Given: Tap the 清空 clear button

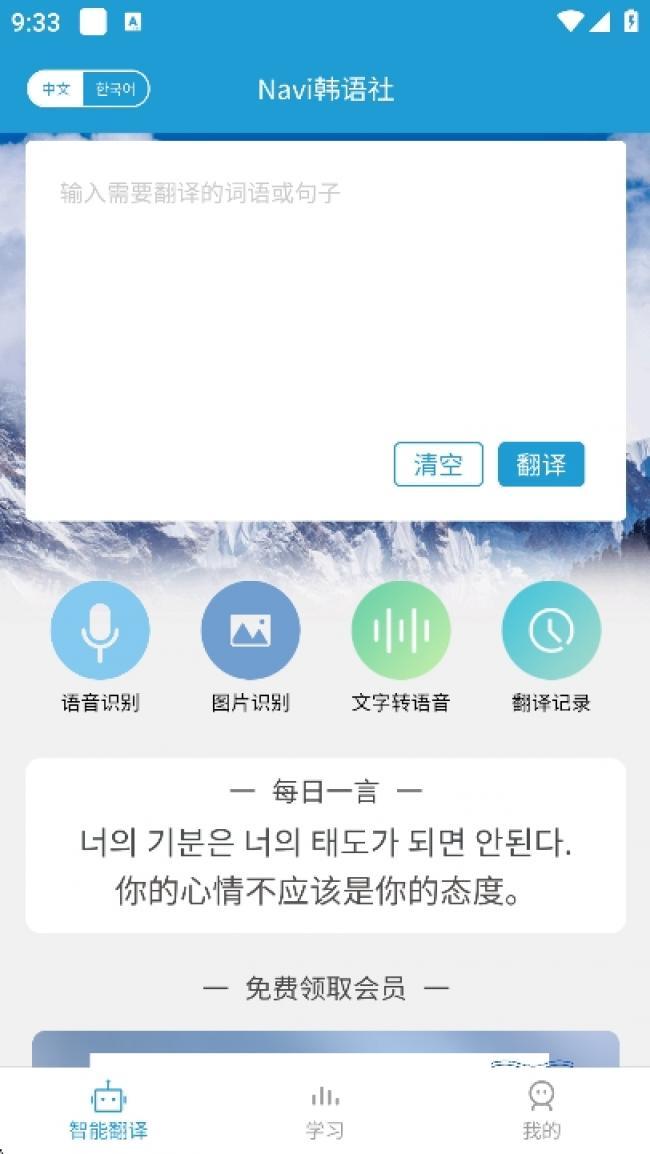Looking at the screenshot, I should pos(439,464).
